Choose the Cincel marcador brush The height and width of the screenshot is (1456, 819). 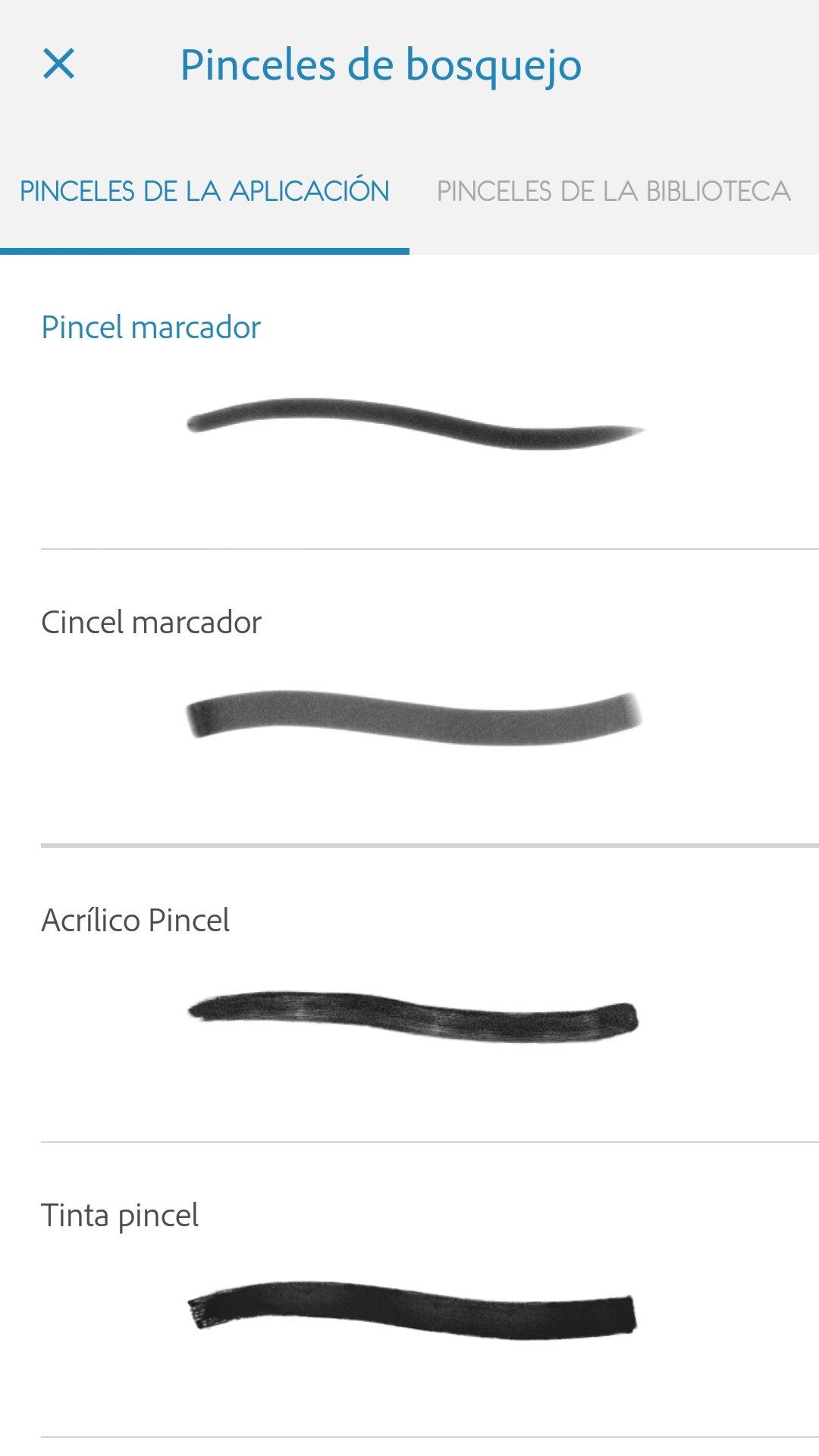click(x=430, y=697)
